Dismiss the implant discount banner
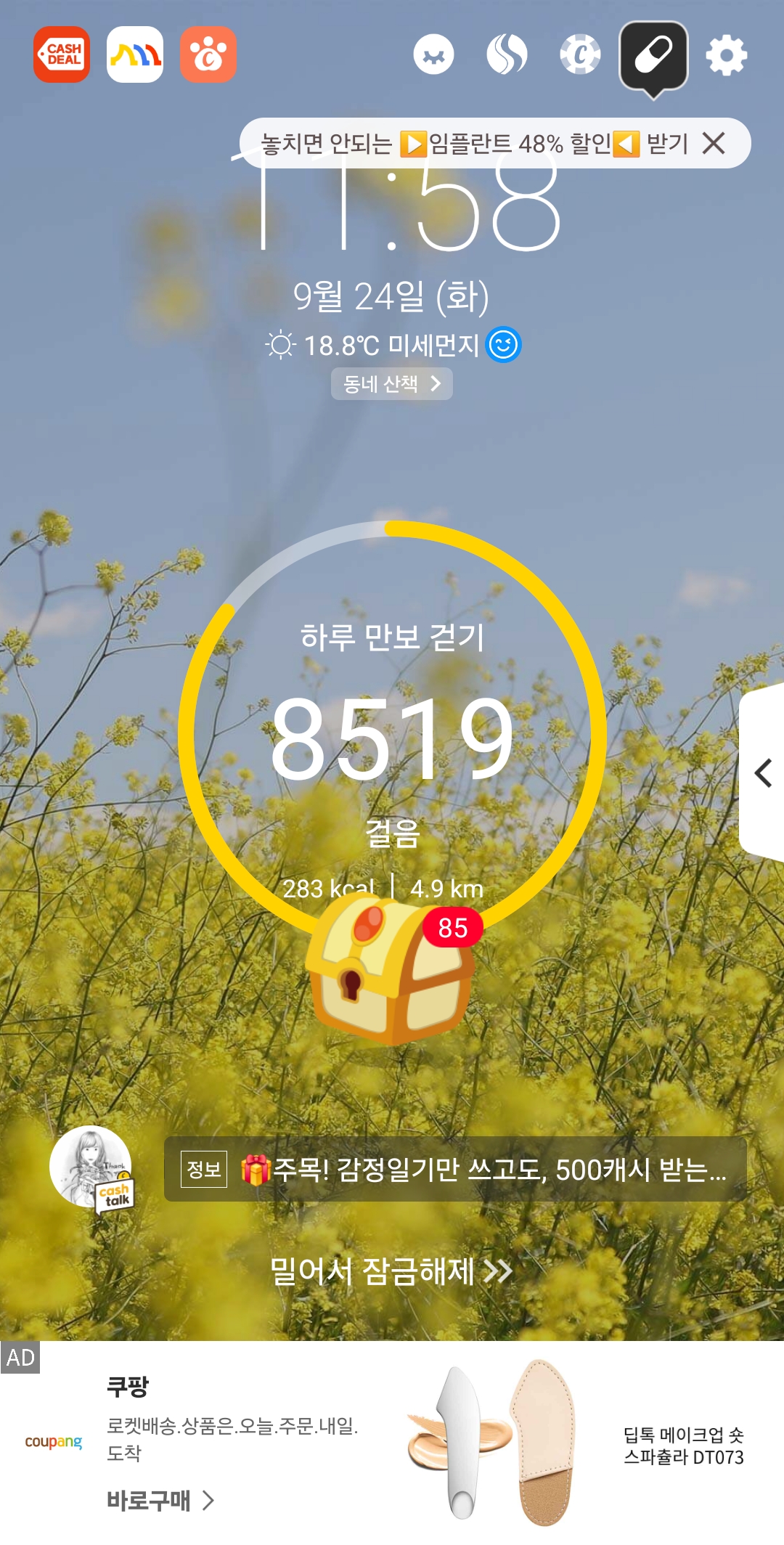The height and width of the screenshot is (1545, 784). point(714,144)
